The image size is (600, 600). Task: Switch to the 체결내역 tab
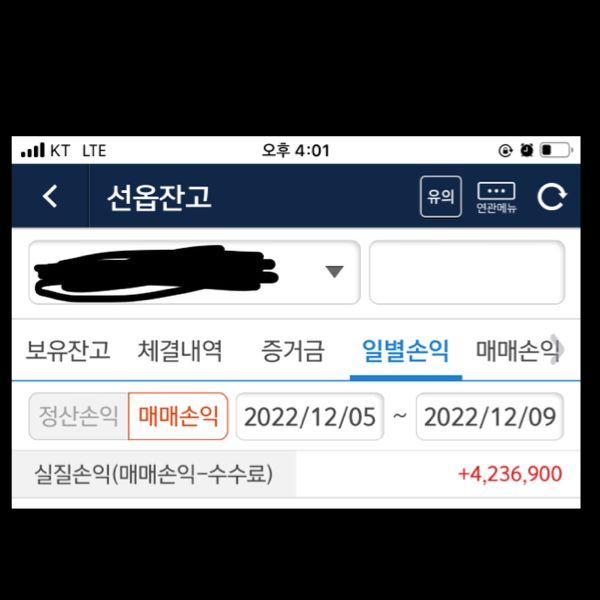[x=180, y=351]
